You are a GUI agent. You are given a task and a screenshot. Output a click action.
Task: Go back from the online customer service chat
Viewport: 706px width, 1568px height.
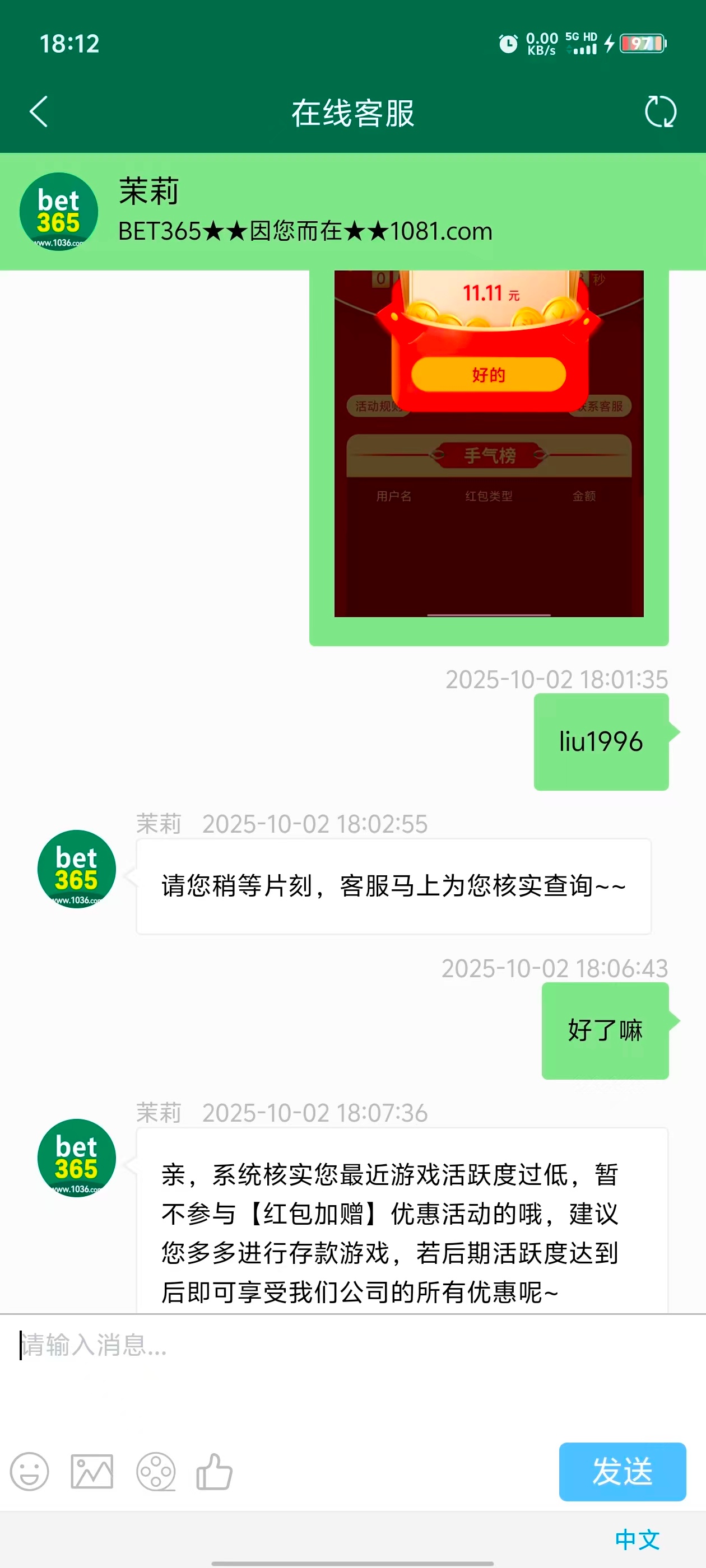point(38,112)
